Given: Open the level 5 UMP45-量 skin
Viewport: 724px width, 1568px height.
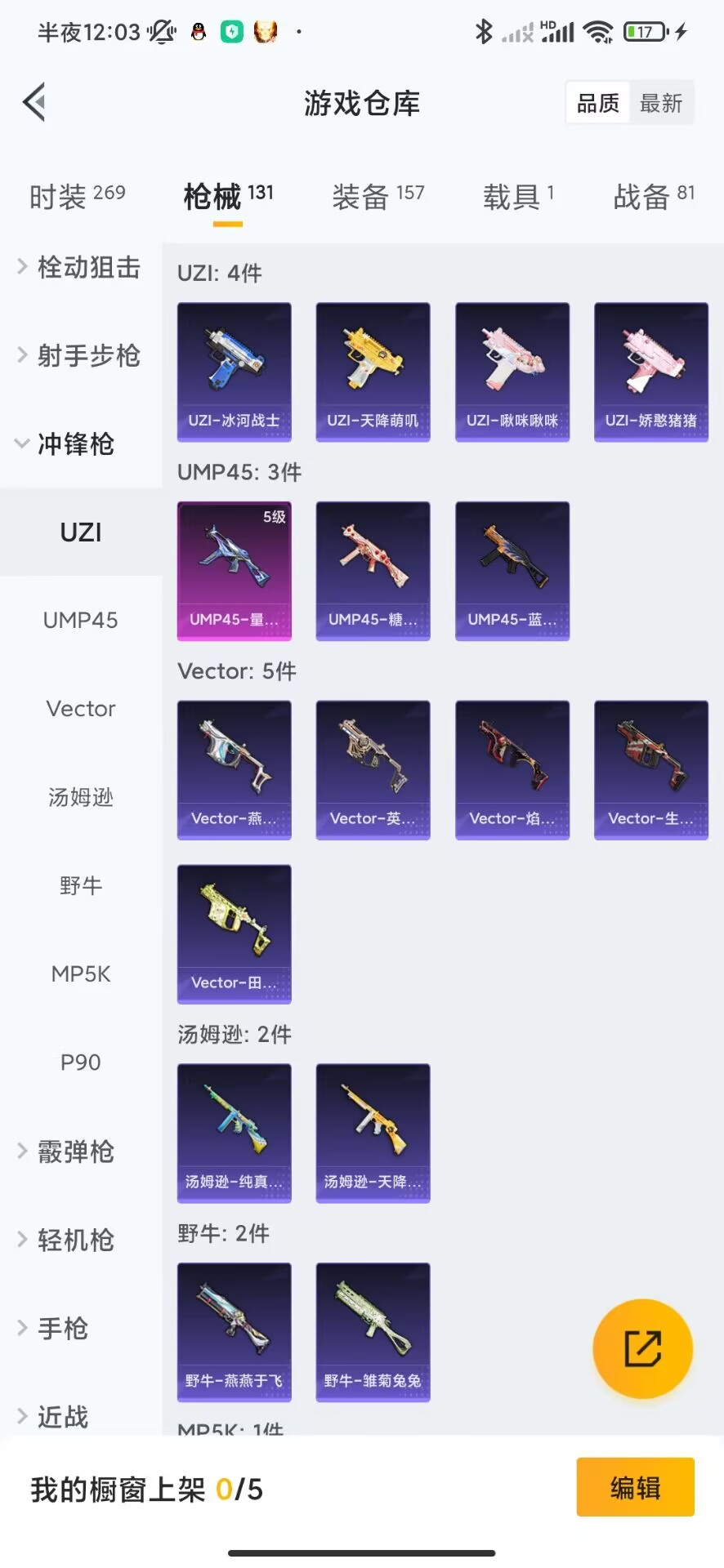Looking at the screenshot, I should coord(234,570).
